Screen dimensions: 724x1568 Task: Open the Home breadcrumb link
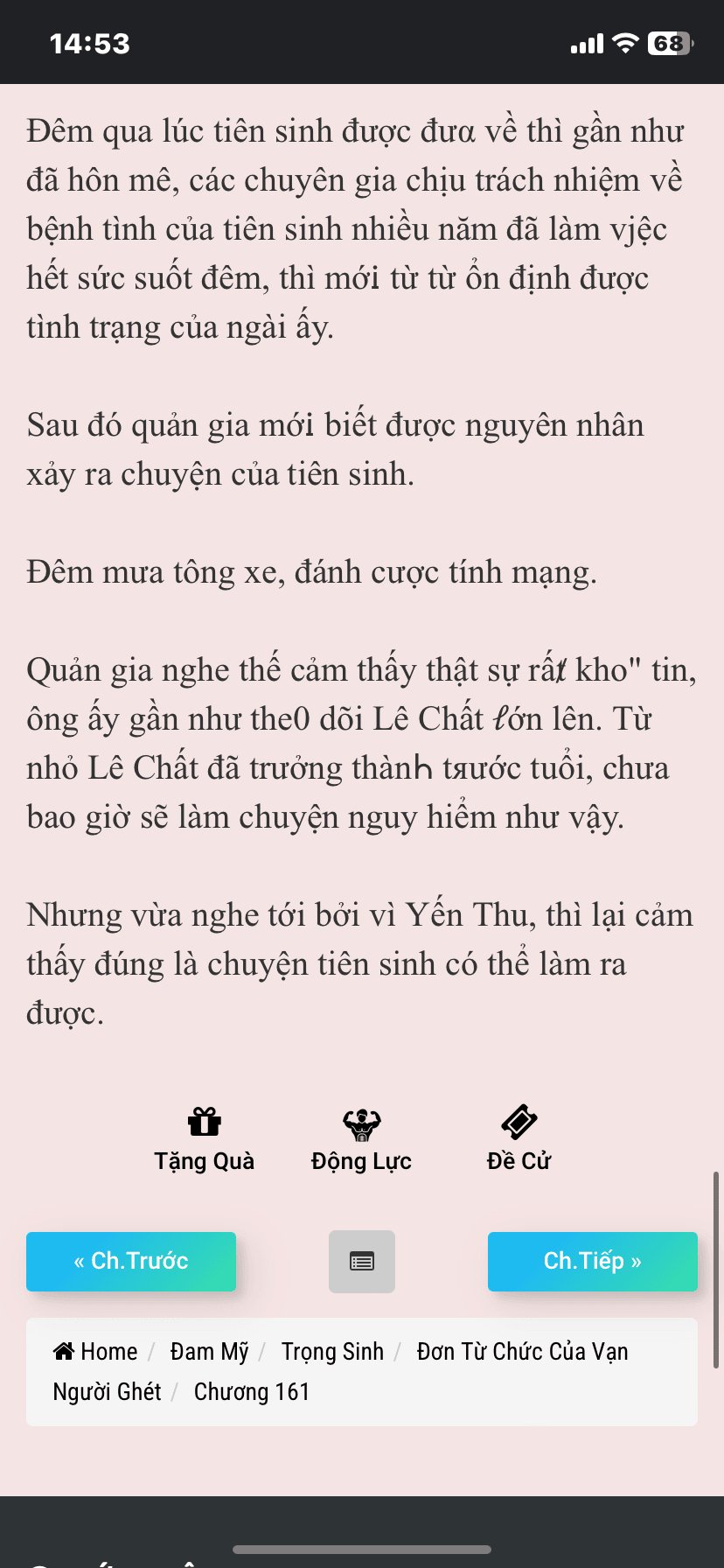click(95, 1351)
